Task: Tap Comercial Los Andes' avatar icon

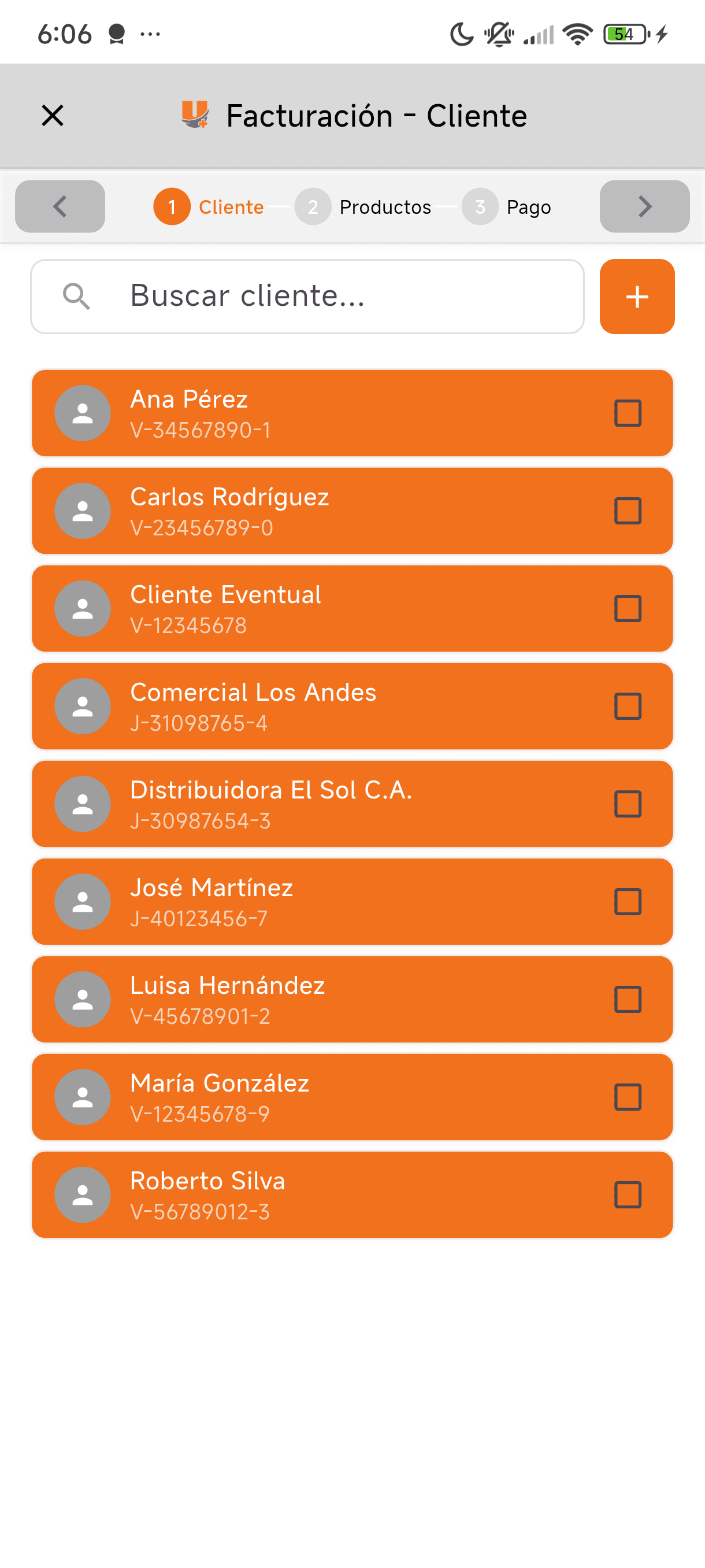Action: pos(82,706)
